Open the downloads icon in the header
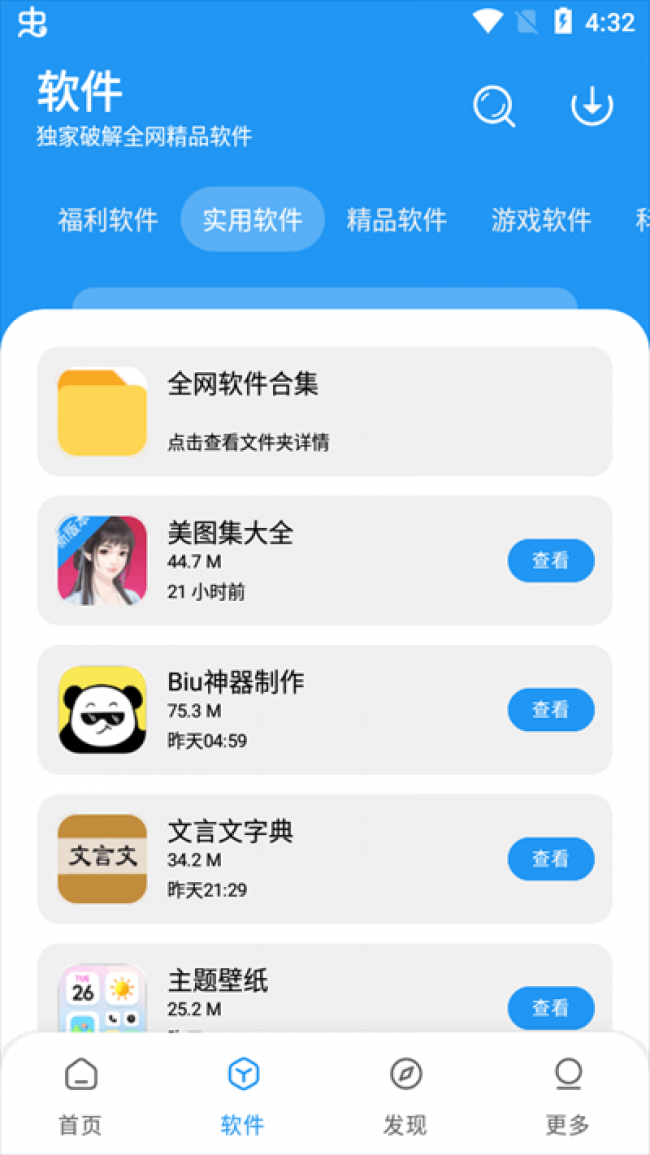Screen dimensions: 650x1155 [x=592, y=106]
